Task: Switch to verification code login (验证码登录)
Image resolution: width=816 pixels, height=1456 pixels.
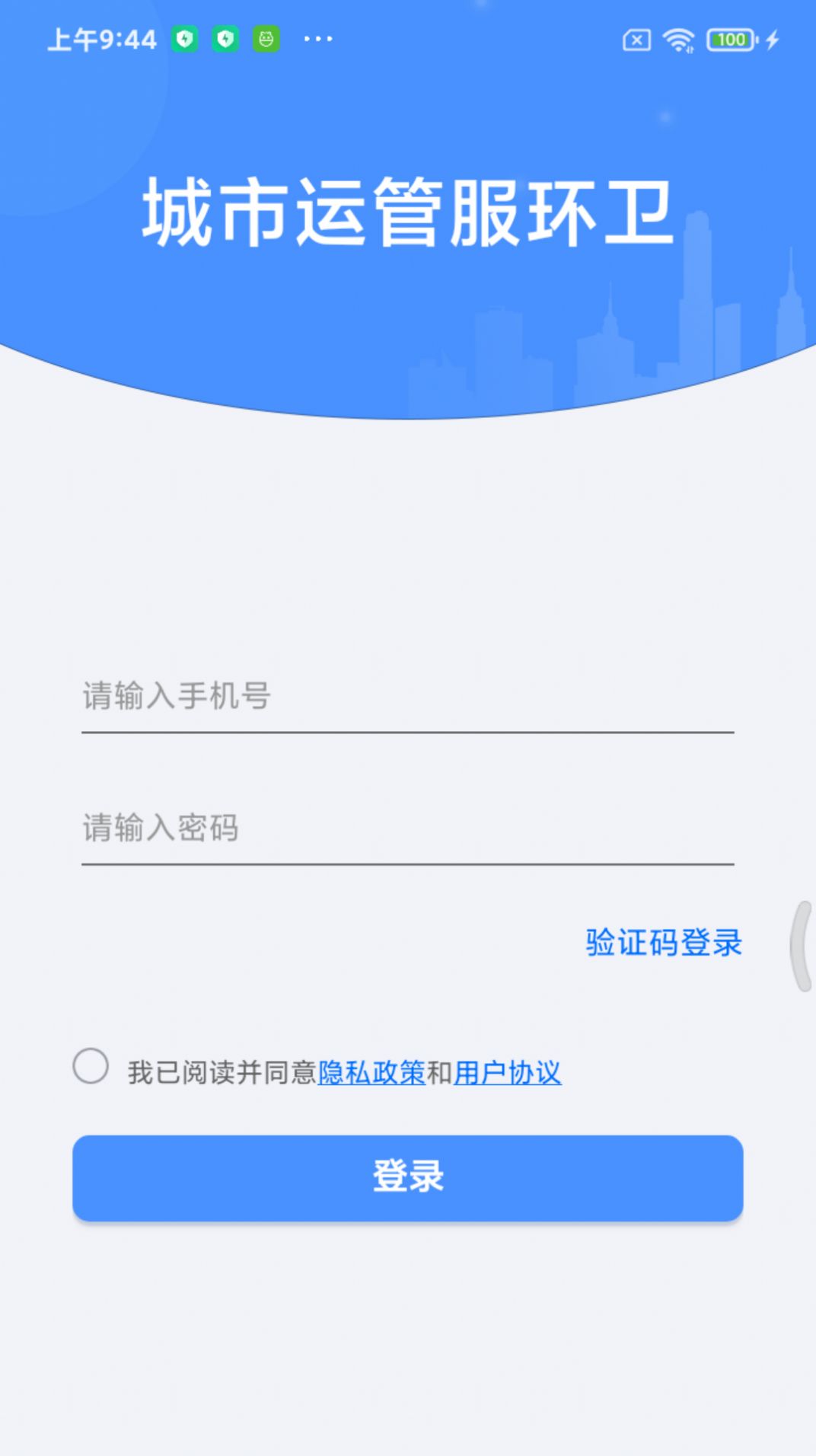Action: coord(663,943)
